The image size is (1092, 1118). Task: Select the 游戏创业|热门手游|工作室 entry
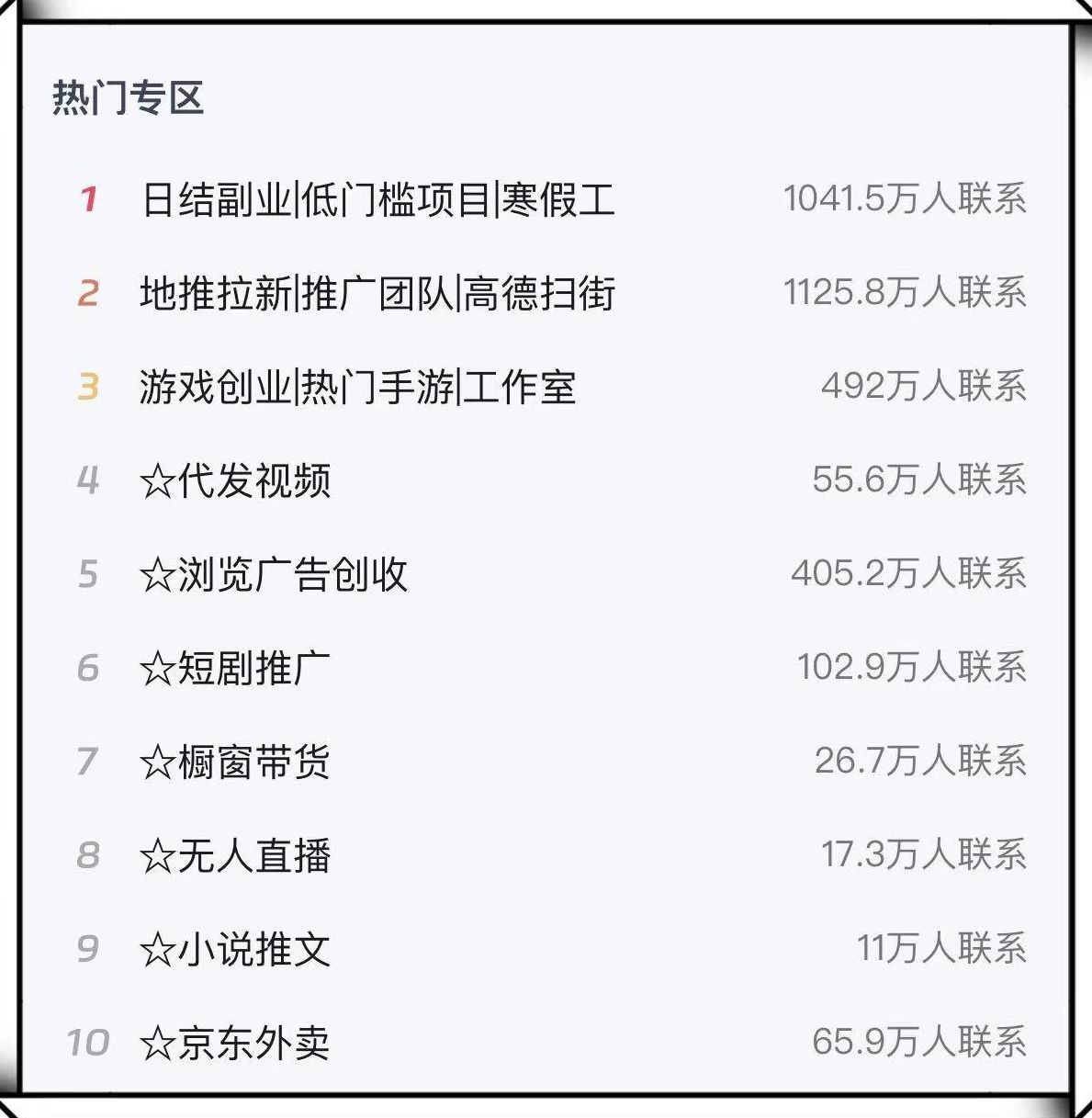[x=358, y=387]
